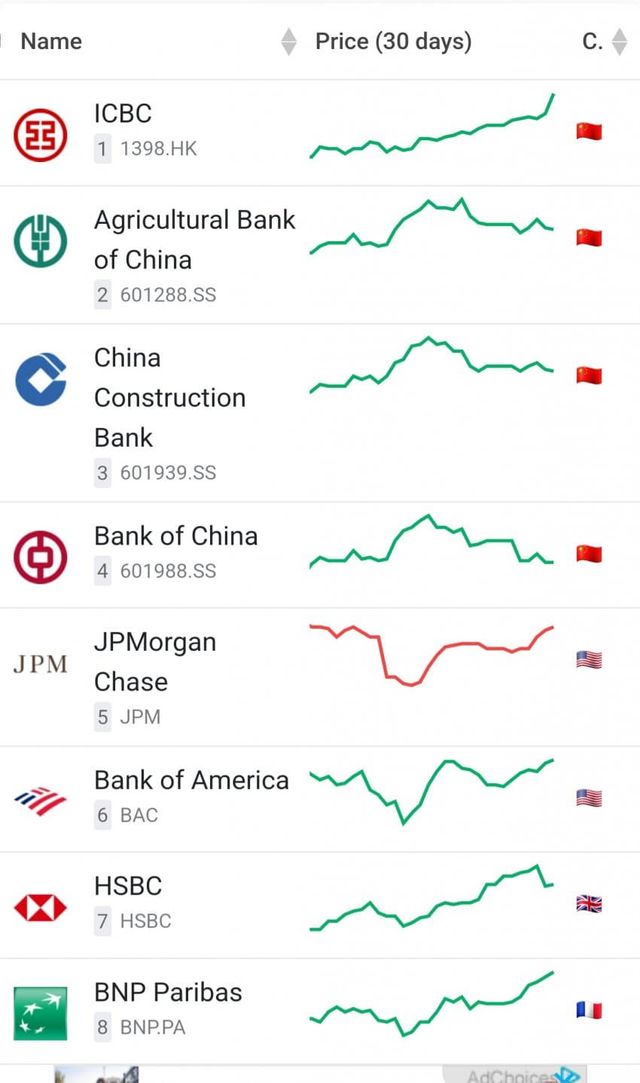View BNP Paribas details
Viewport: 640px width, 1083px height.
pyautogui.click(x=168, y=992)
